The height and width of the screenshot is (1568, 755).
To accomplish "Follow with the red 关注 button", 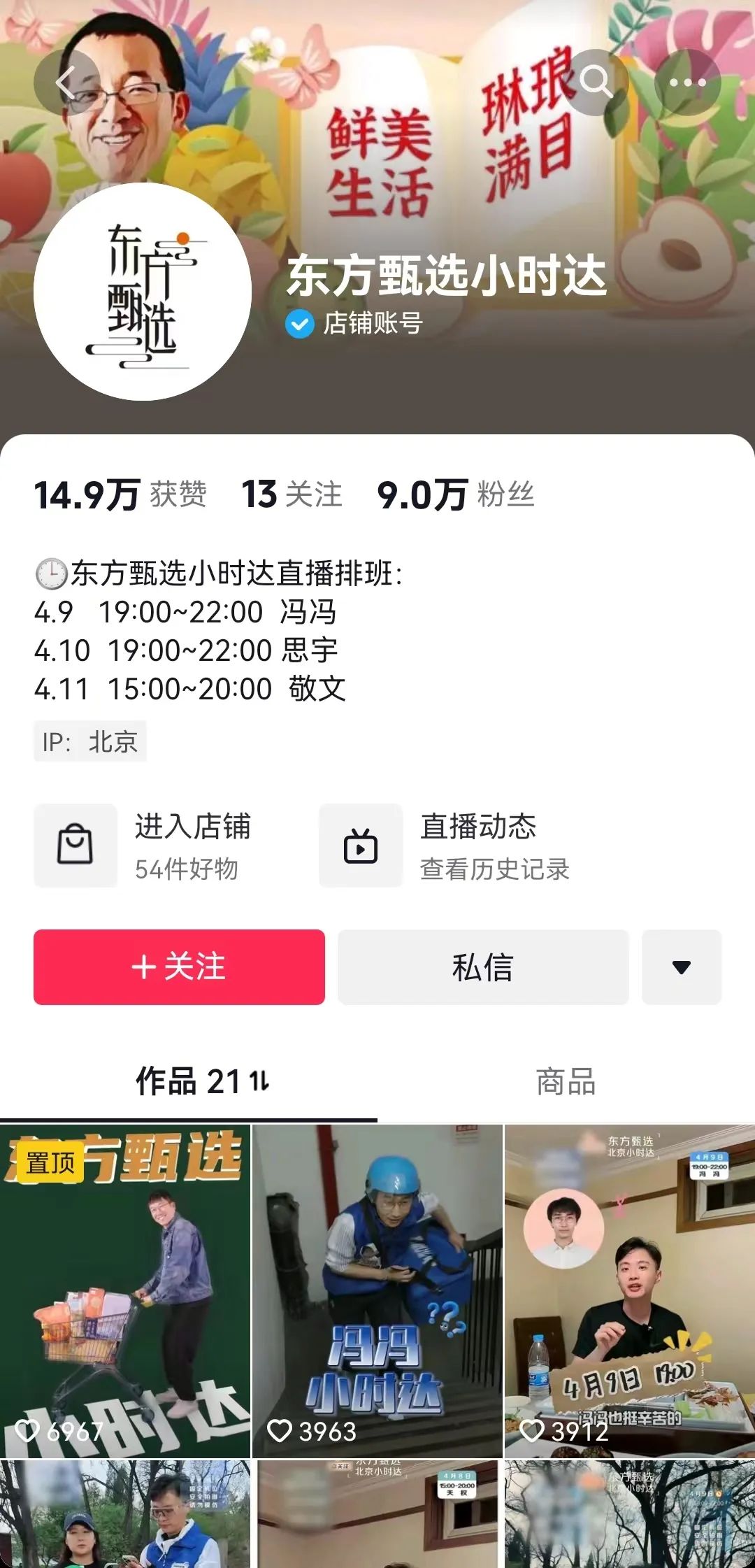I will click(179, 967).
